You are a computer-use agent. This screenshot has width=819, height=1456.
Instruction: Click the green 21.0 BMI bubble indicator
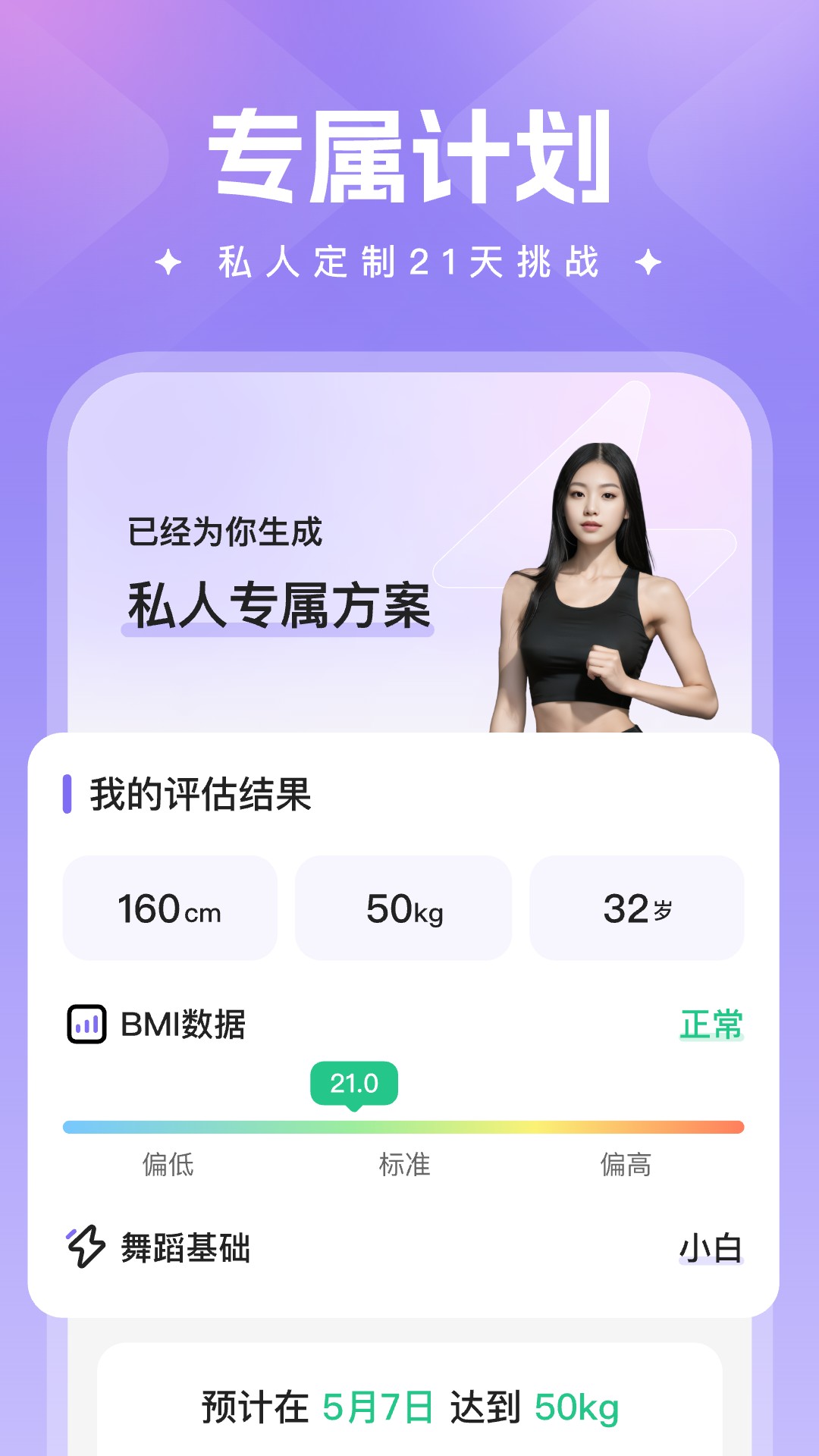click(354, 1083)
